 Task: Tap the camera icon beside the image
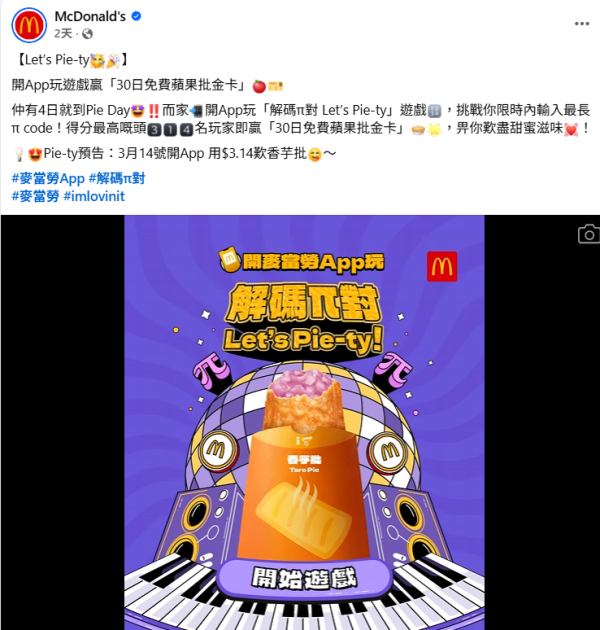tap(589, 234)
